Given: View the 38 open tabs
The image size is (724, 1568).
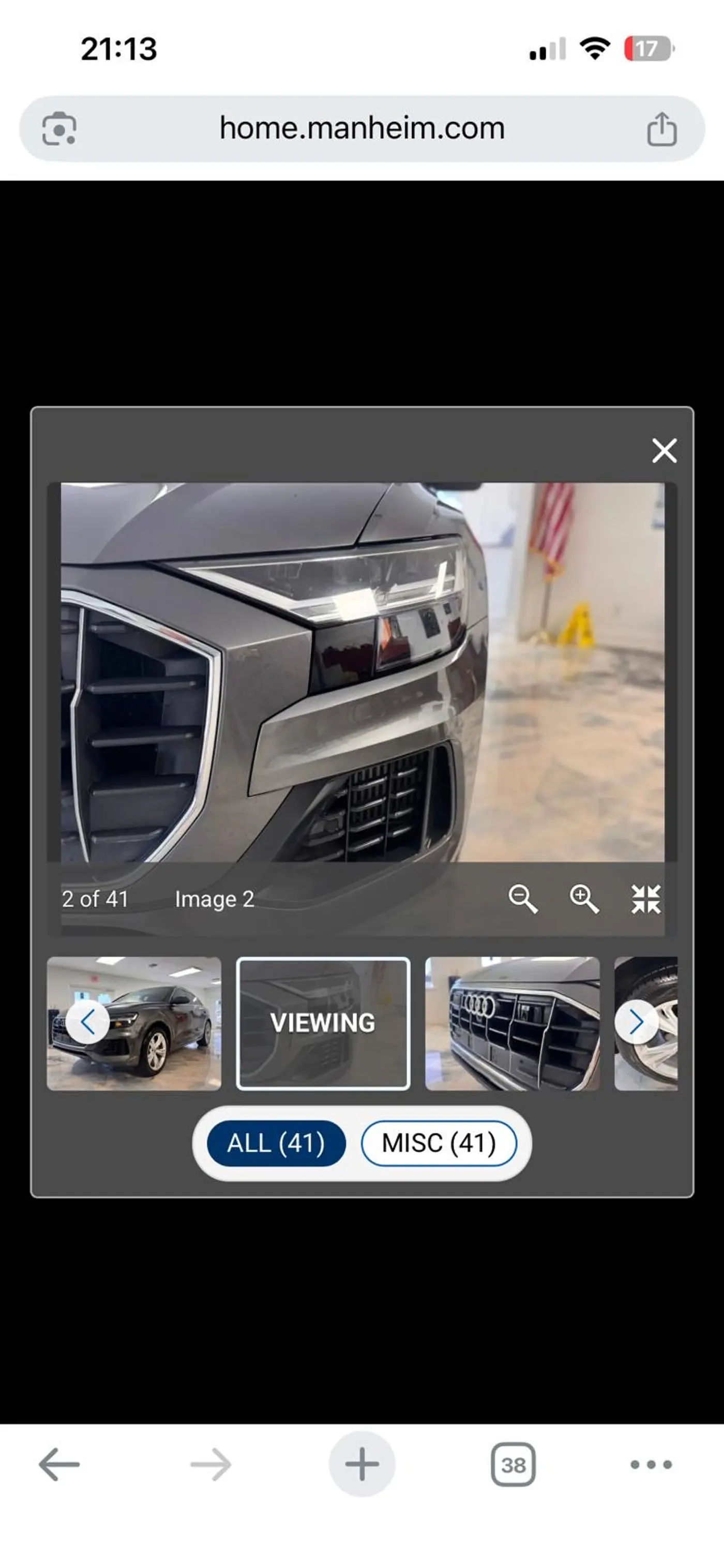Looking at the screenshot, I should 513,1465.
